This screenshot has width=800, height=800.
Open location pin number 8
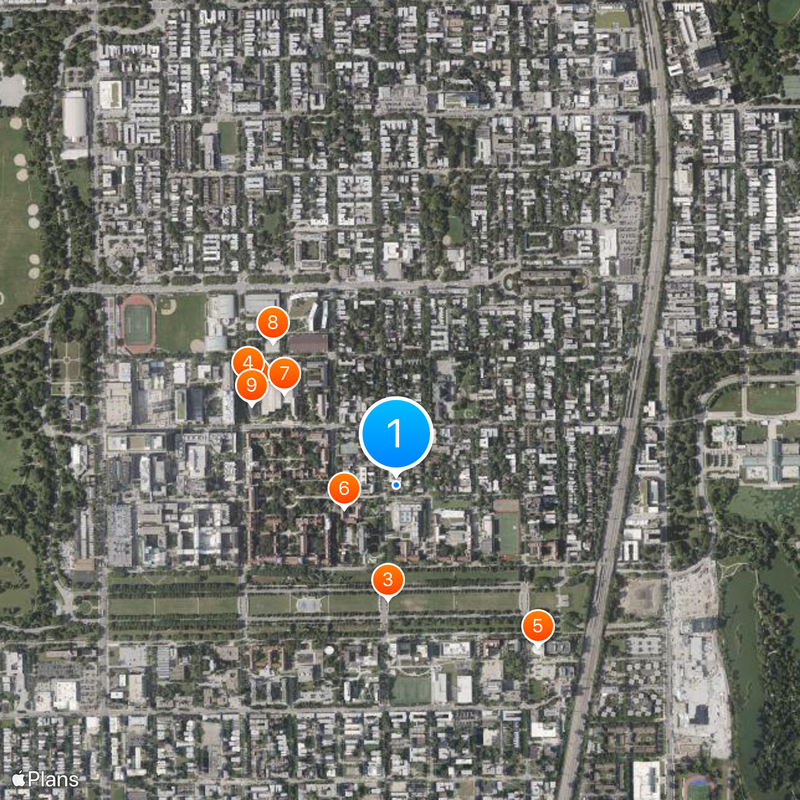[x=272, y=323]
